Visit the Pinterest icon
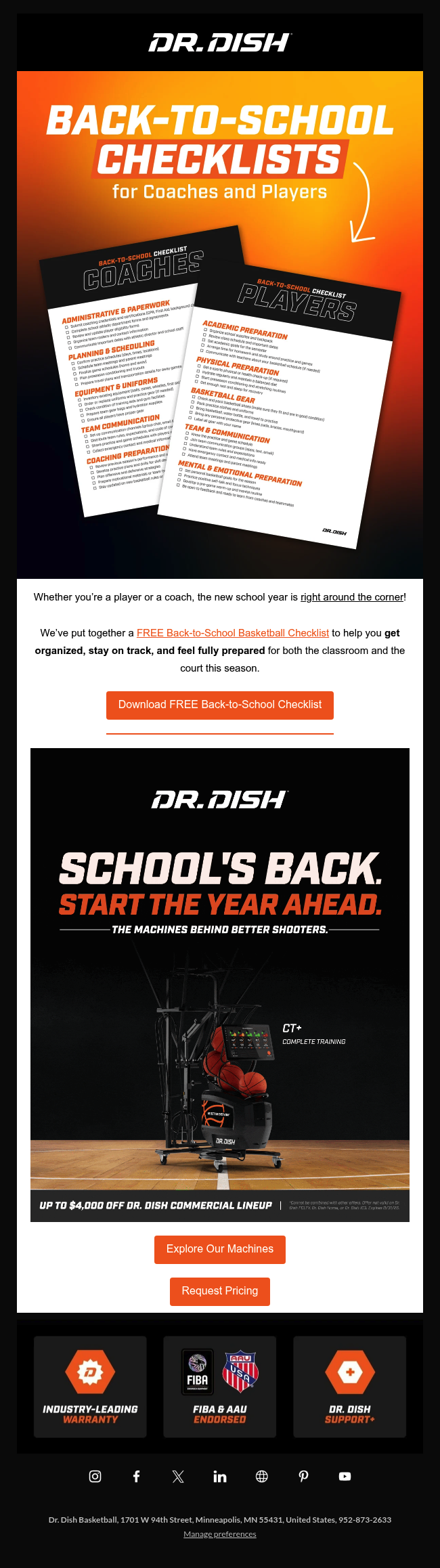 [303, 1477]
